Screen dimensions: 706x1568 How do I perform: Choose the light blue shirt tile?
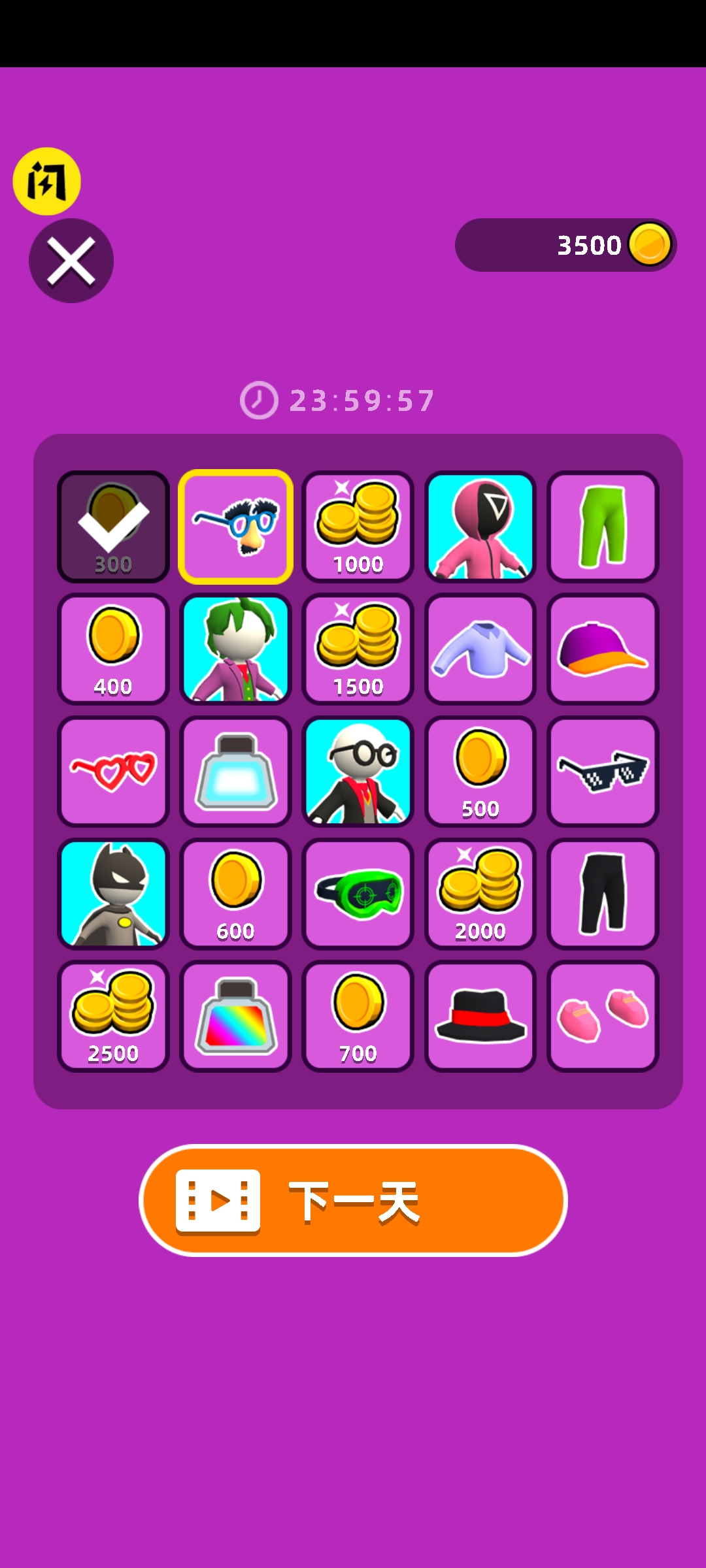[480, 649]
